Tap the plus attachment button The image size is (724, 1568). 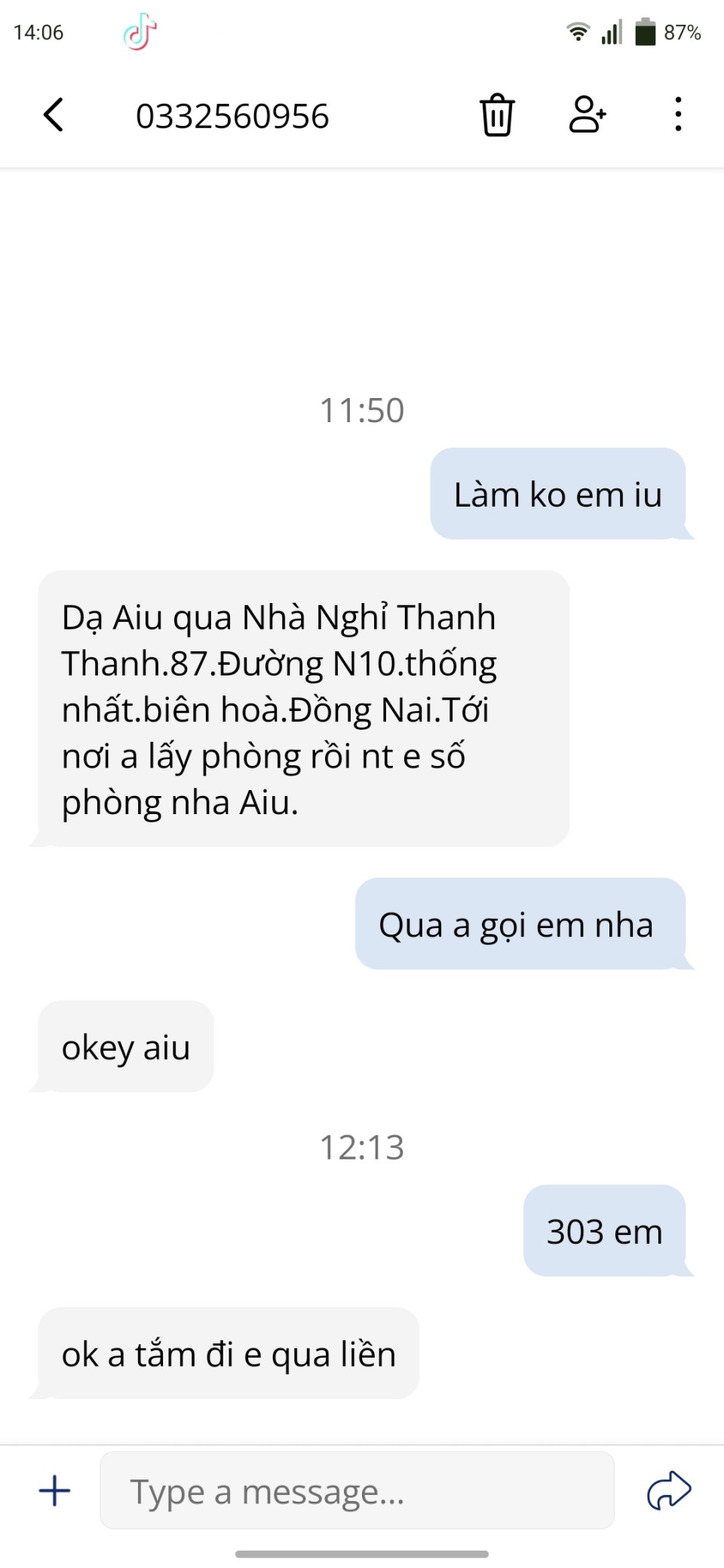pyautogui.click(x=54, y=1491)
